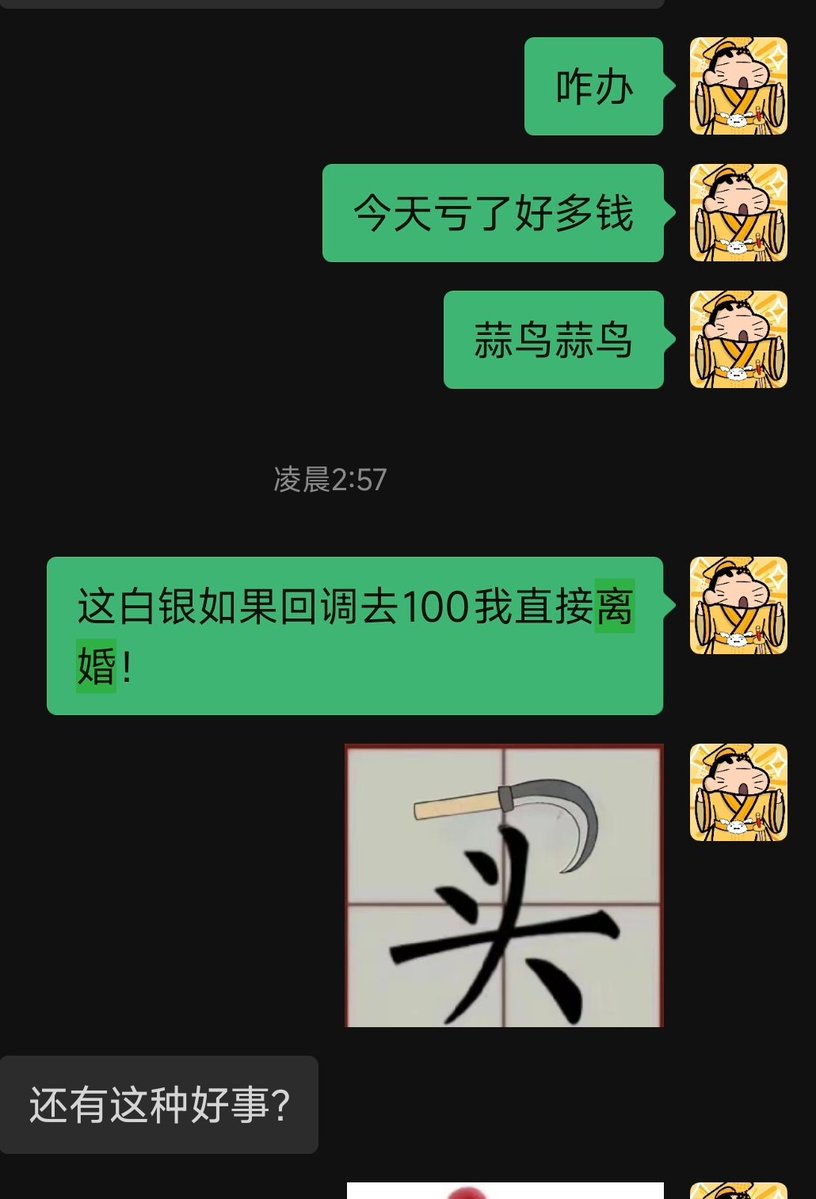Open the sickle character image message
This screenshot has width=816, height=1199.
coord(504,885)
